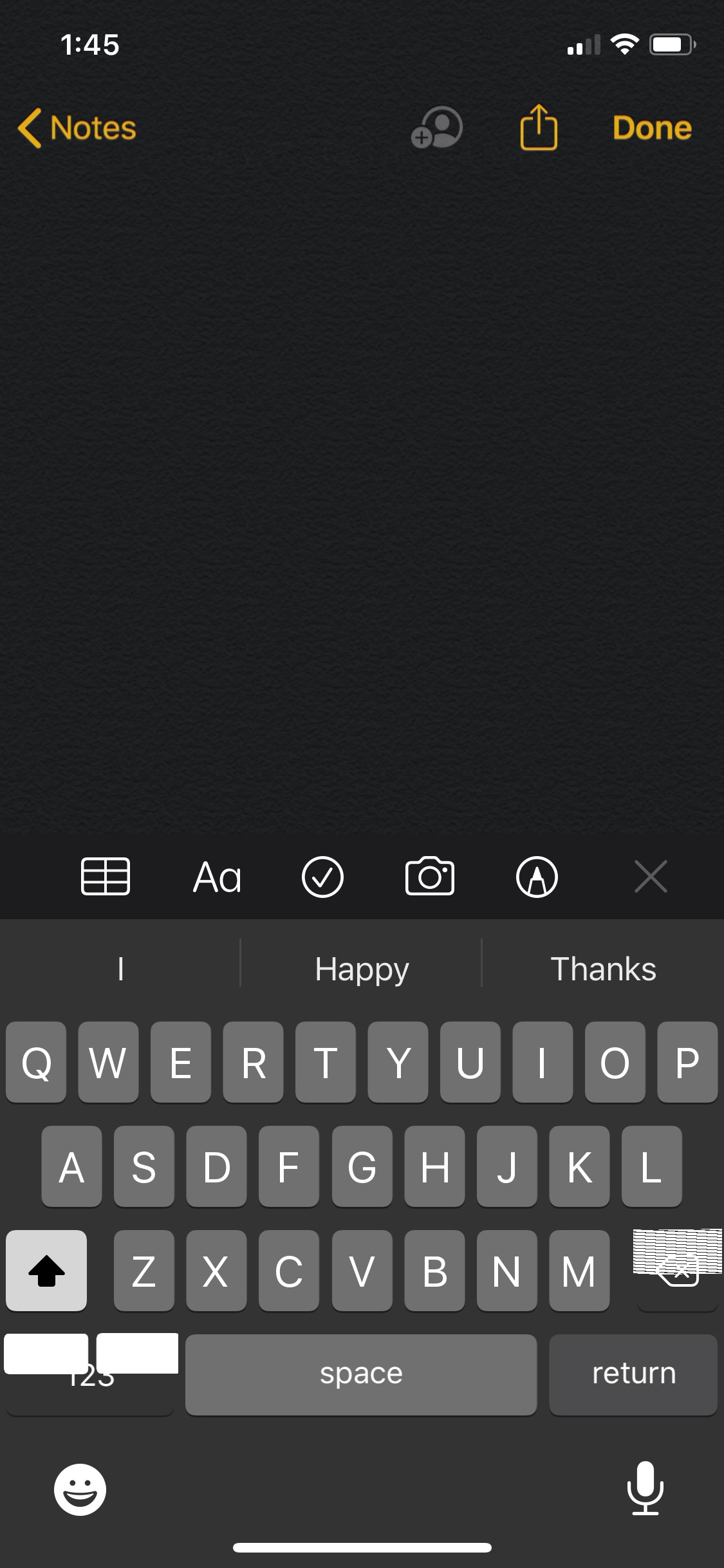
Task: Hit the return key
Action: (633, 1374)
